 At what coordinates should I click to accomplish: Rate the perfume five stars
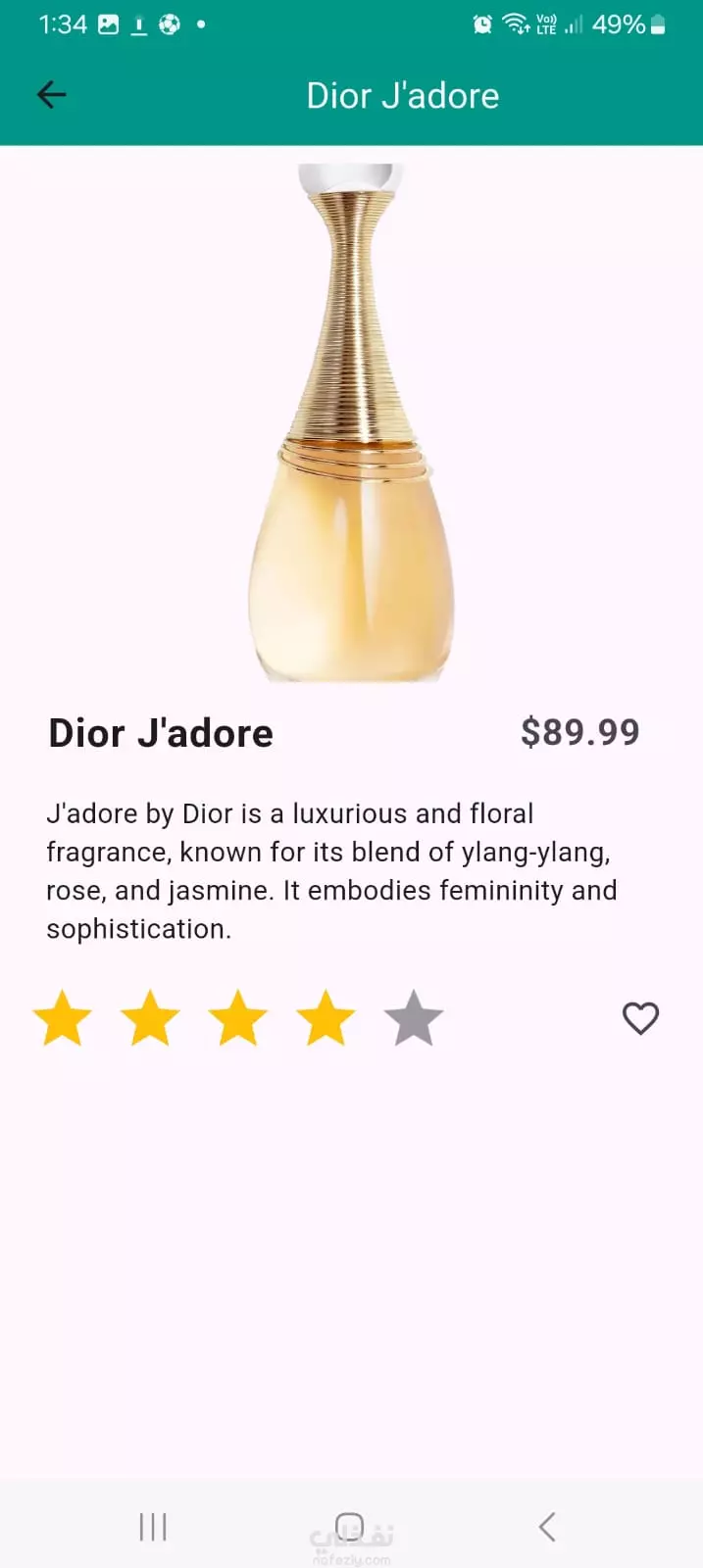[x=414, y=1017]
